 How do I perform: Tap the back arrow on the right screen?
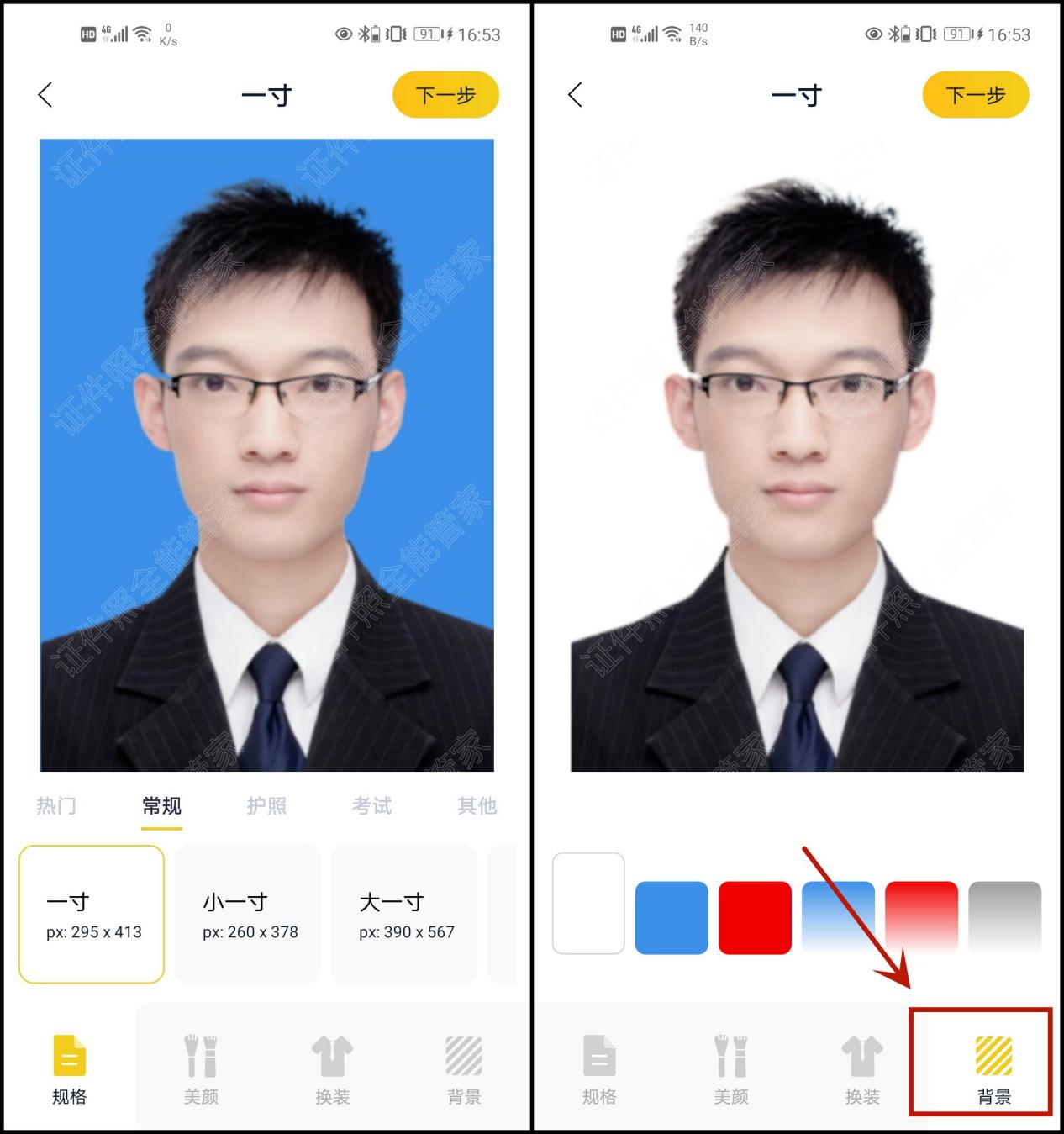coord(575,94)
